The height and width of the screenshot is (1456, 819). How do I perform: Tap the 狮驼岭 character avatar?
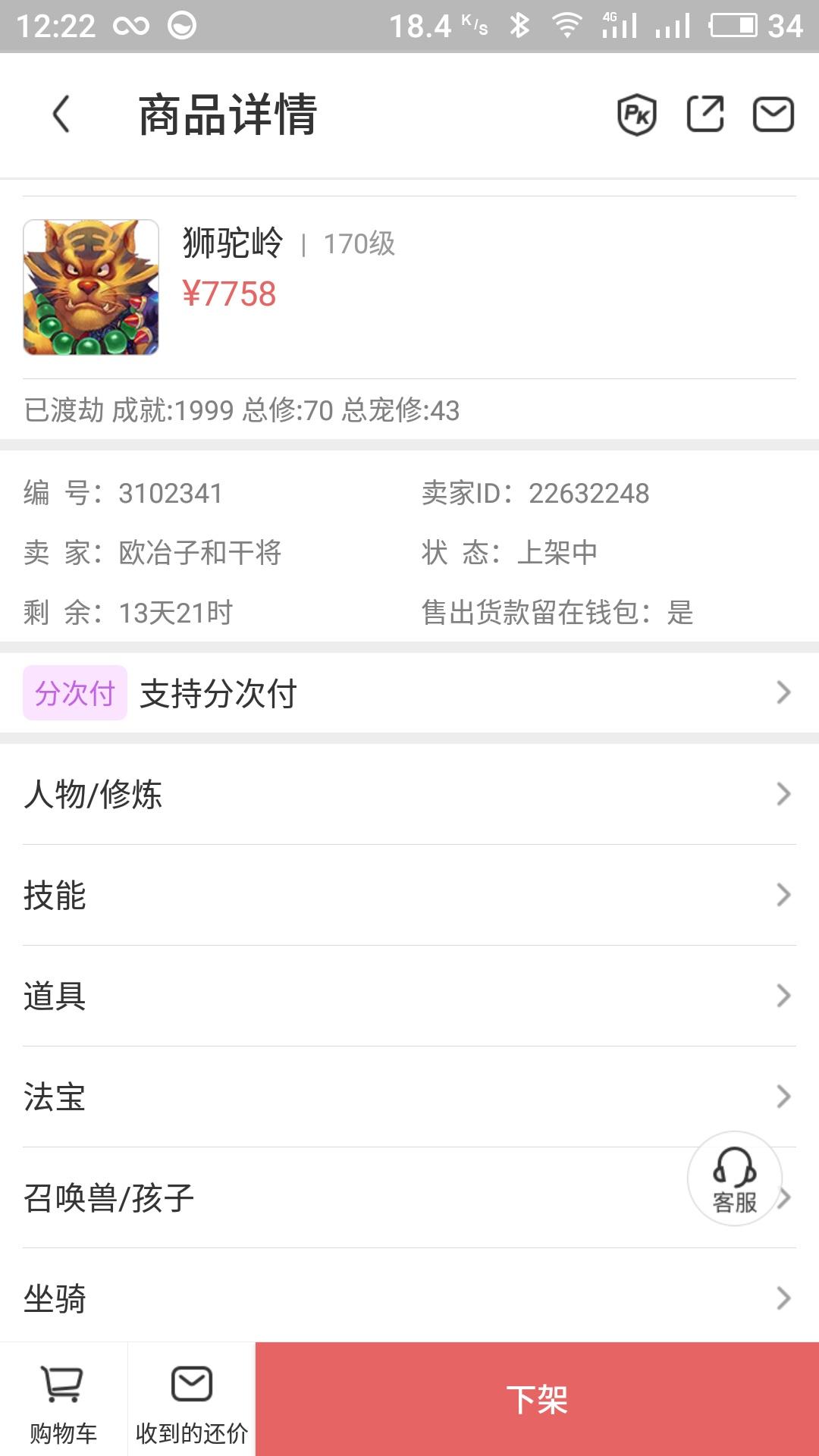tap(91, 287)
